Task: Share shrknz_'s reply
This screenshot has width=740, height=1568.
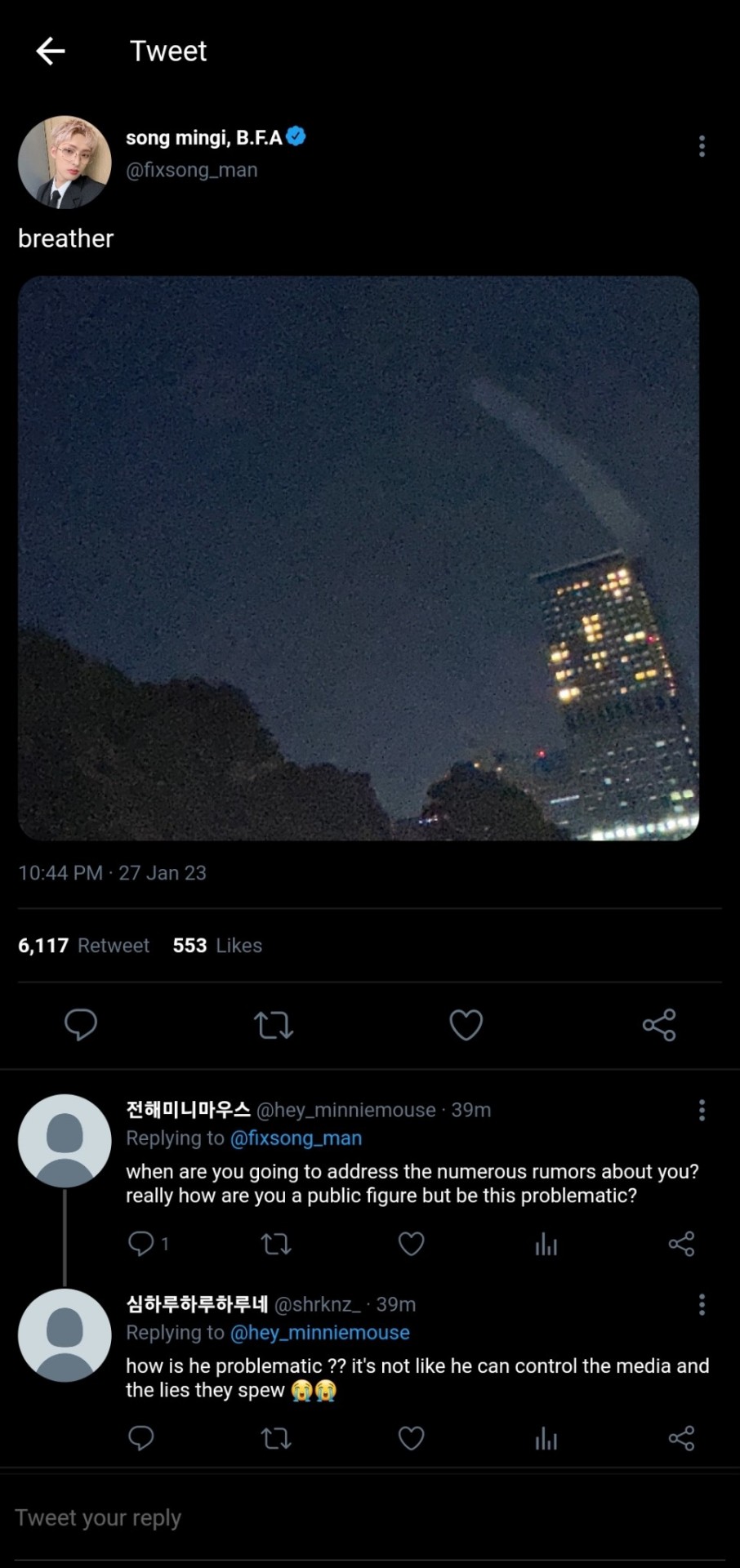Action: point(681,1438)
